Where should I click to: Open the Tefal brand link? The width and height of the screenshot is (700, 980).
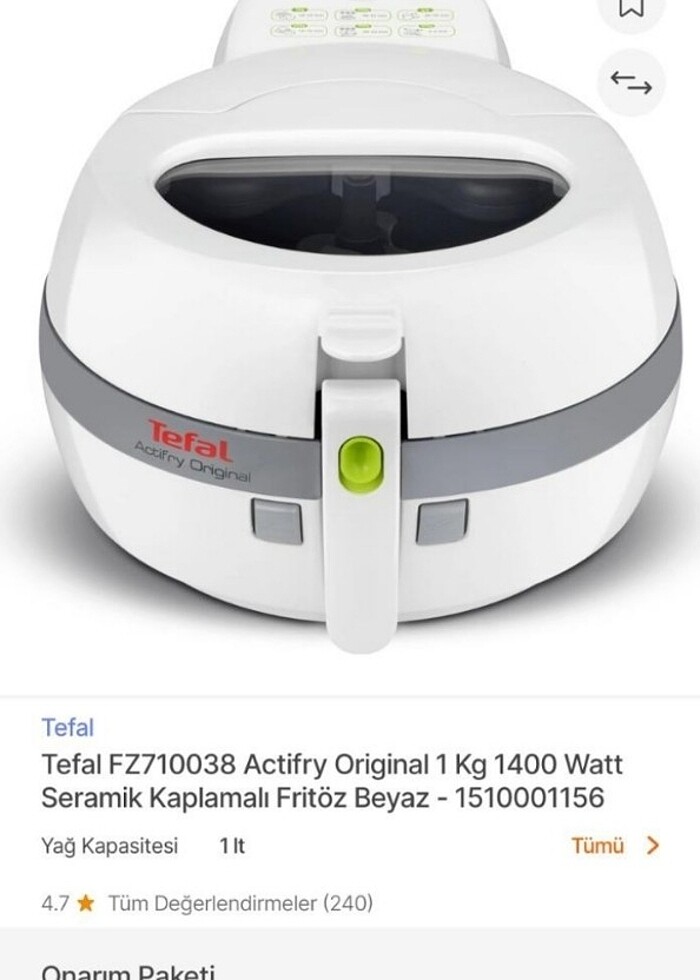[68, 727]
